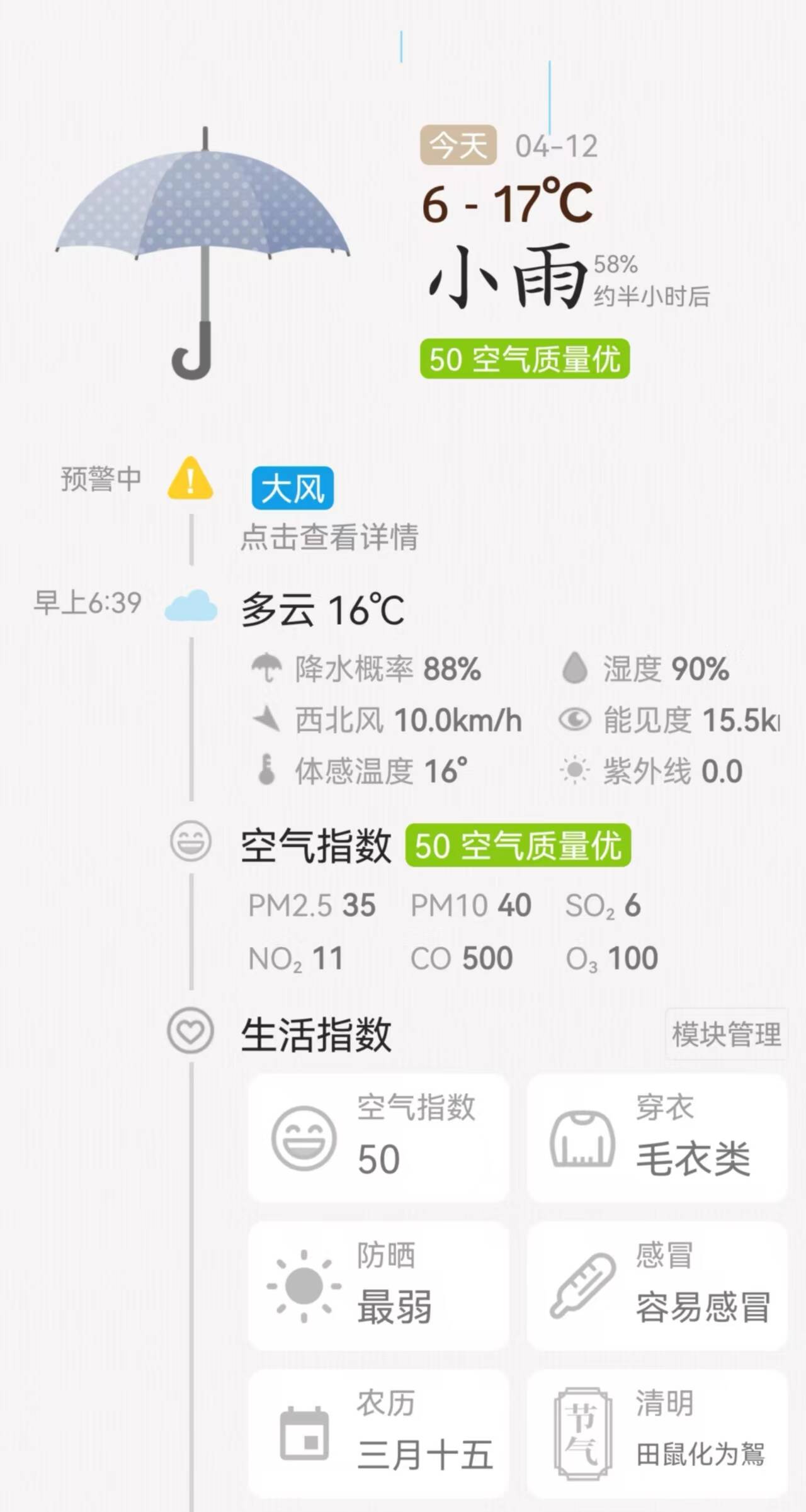Tap the top green 50 空气质量优 badge
Image resolution: width=806 pixels, height=1512 pixels.
click(x=525, y=359)
